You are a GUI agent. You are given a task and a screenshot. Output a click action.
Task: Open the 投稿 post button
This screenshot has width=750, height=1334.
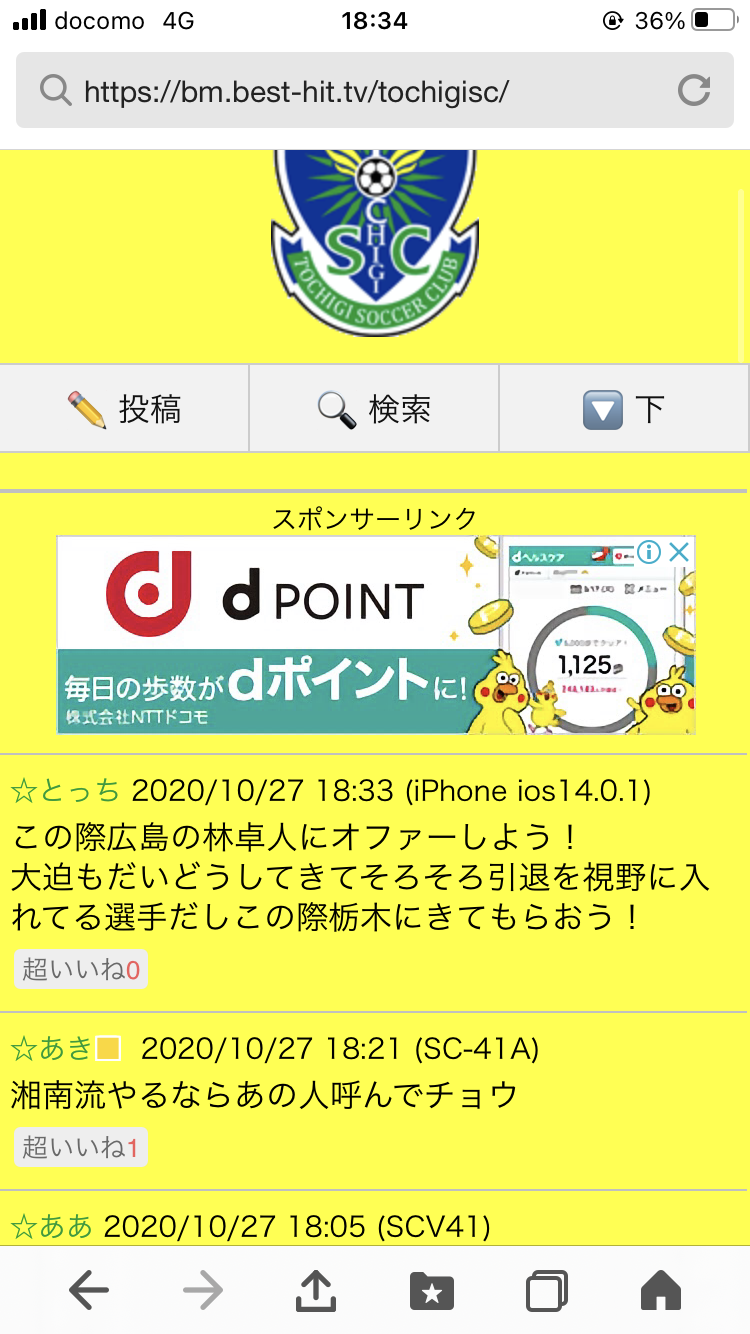click(x=124, y=409)
